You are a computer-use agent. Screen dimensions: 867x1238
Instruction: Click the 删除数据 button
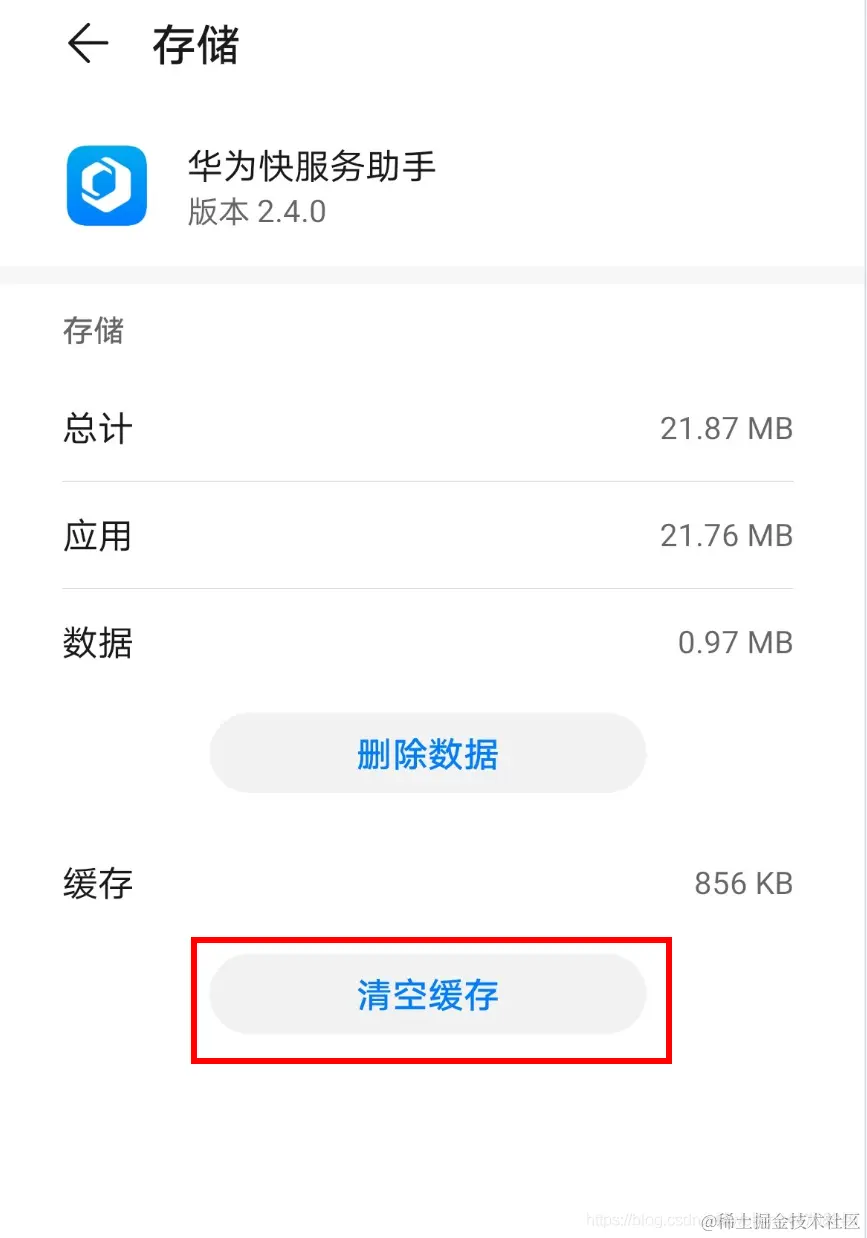(x=427, y=754)
